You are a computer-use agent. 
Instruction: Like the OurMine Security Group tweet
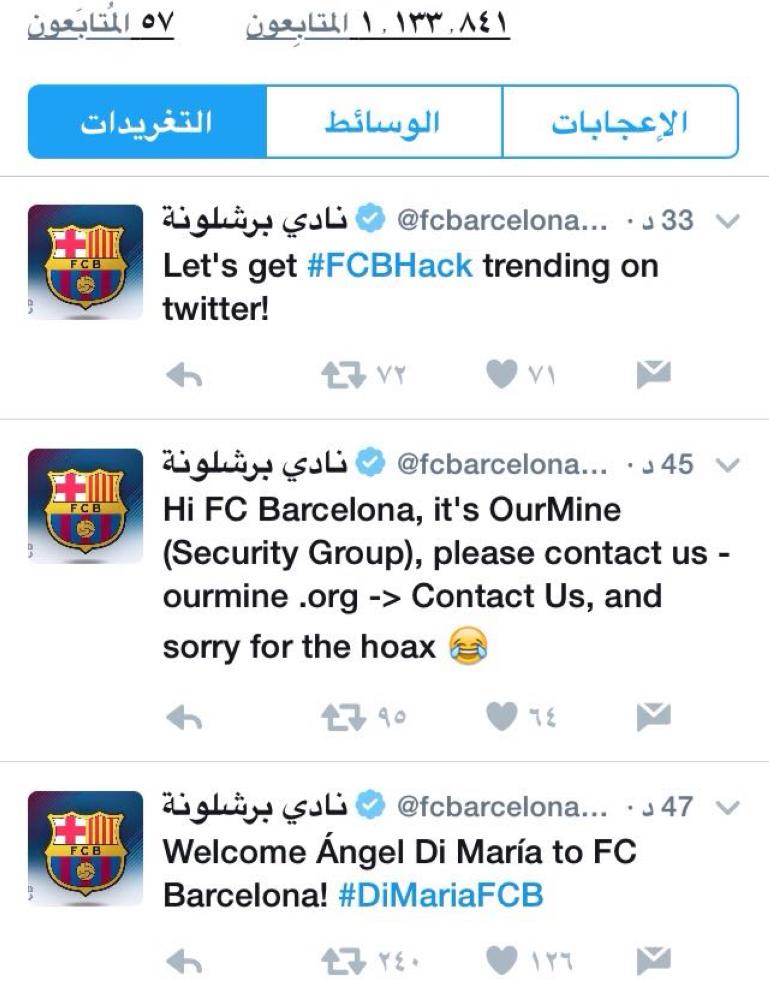pos(500,717)
